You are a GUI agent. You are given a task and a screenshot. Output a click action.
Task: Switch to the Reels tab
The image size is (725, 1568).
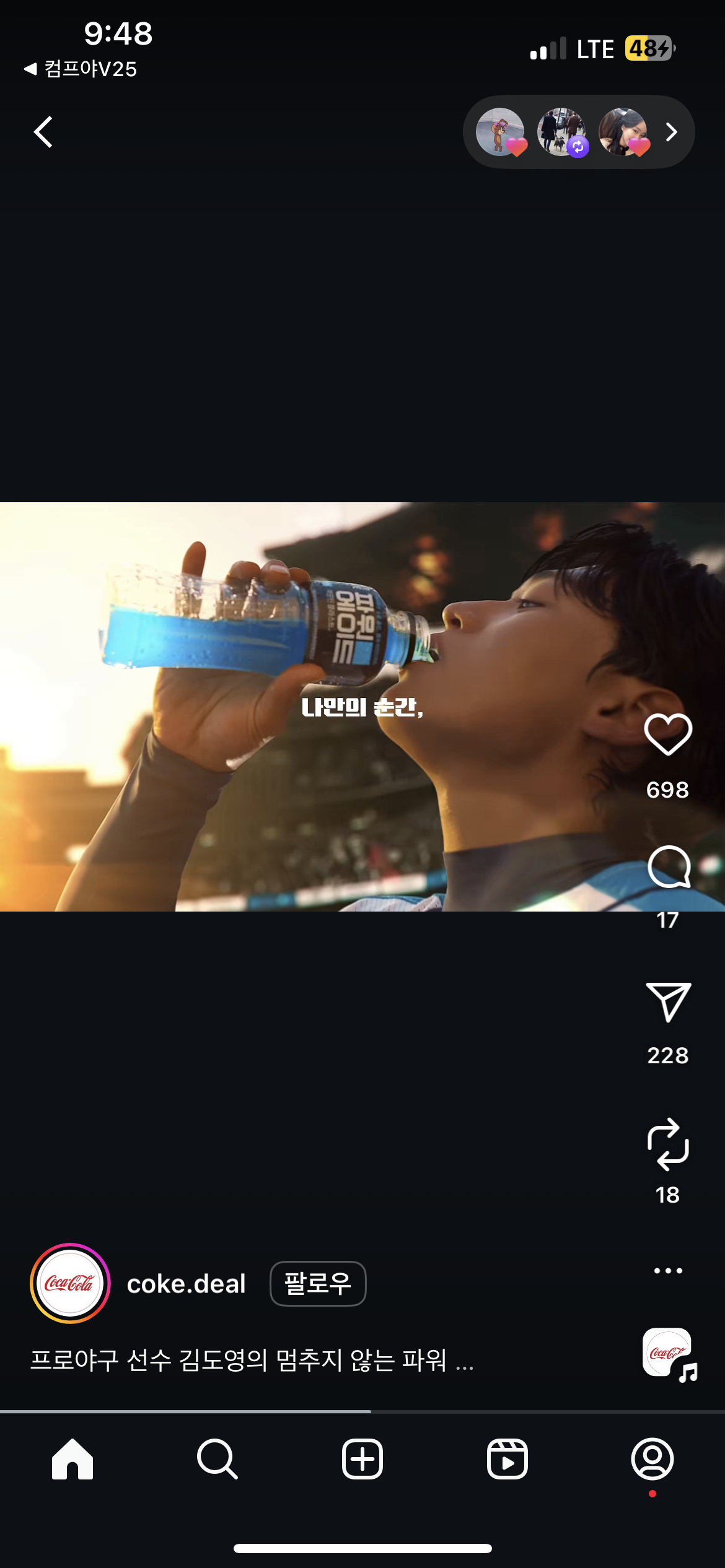pos(507,1459)
